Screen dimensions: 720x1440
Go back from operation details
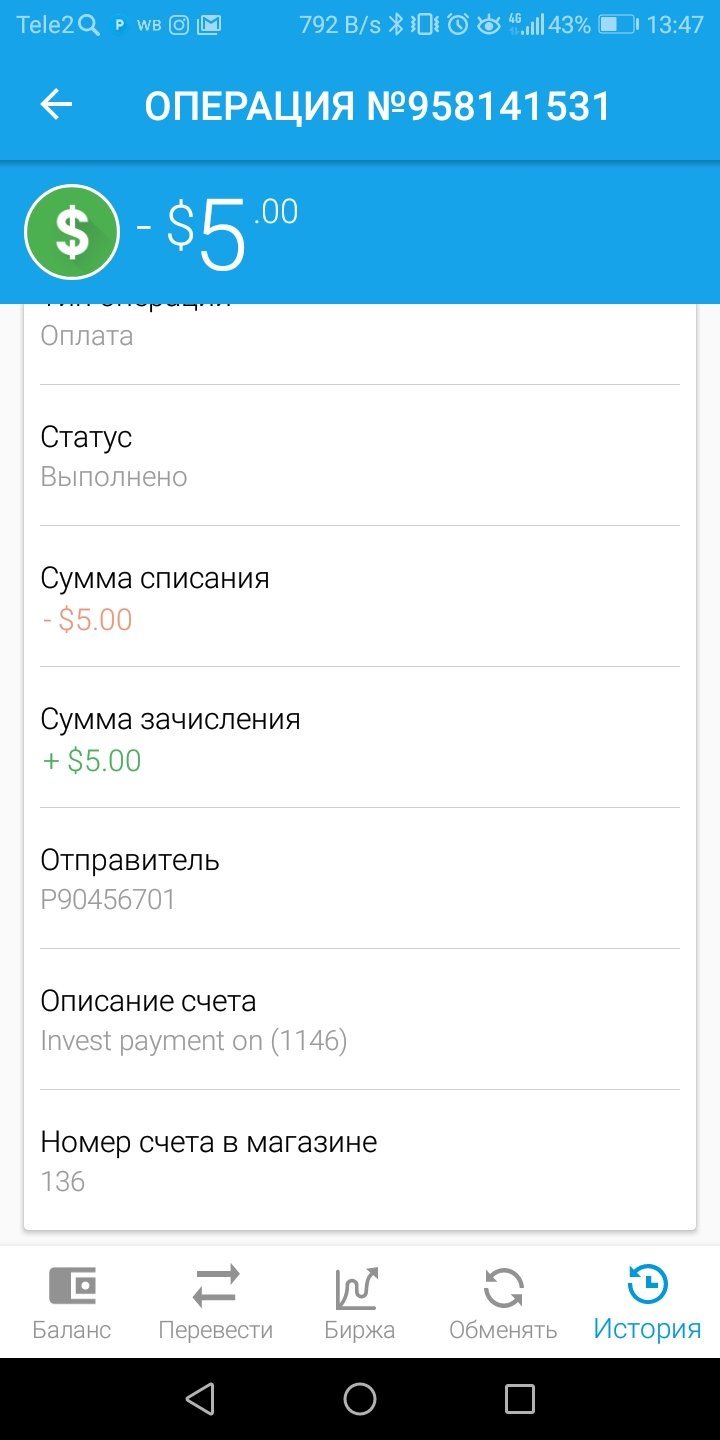tap(56, 105)
